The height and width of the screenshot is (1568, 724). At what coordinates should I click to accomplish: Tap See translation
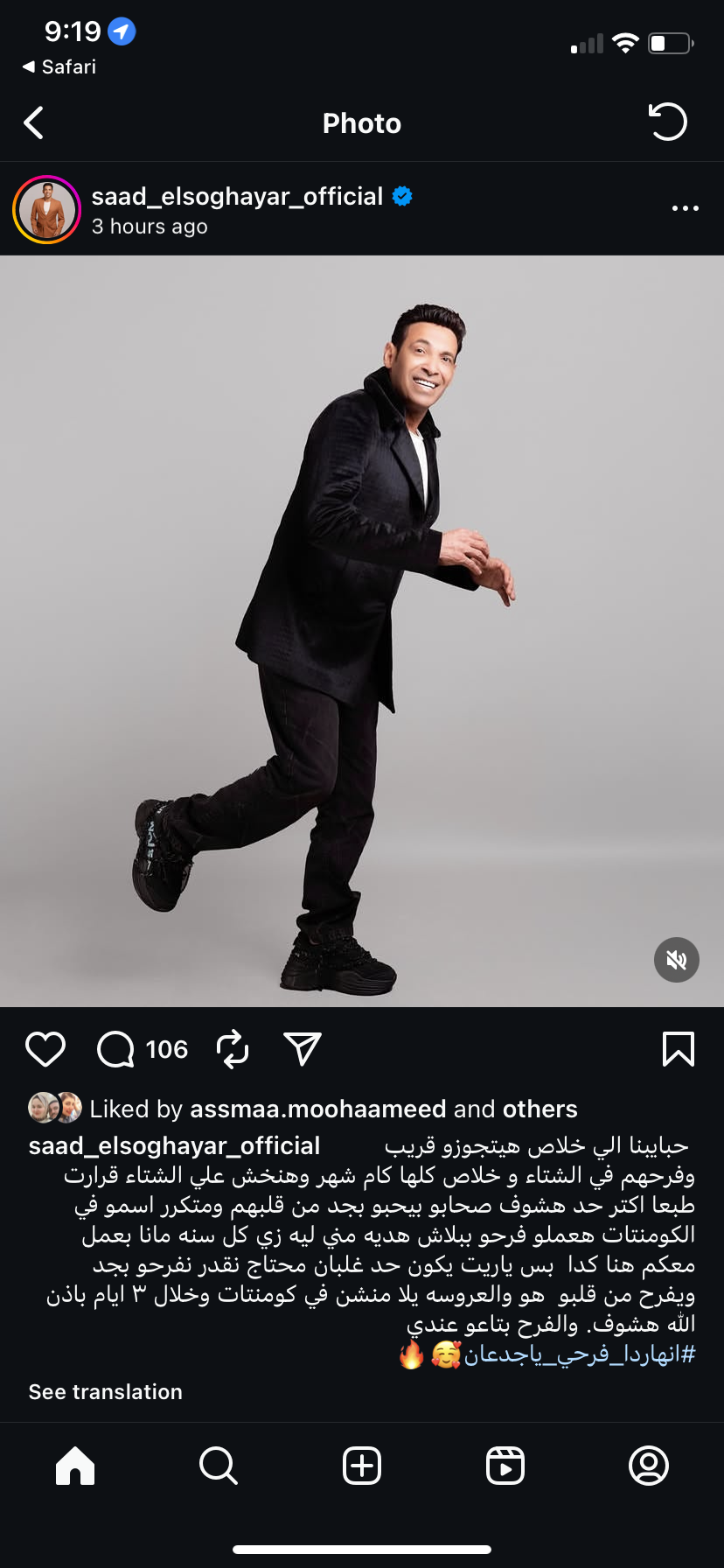click(106, 1392)
